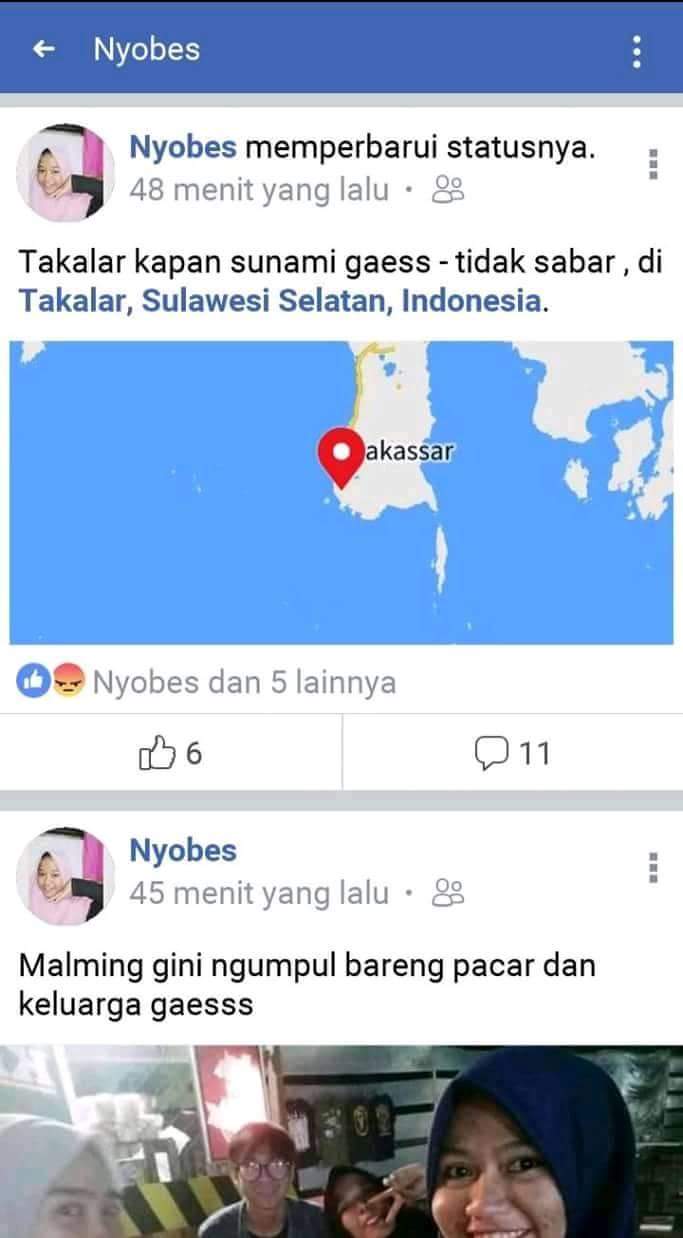Open the 11 comments on Takalar post
The width and height of the screenshot is (683, 1238).
click(x=512, y=752)
